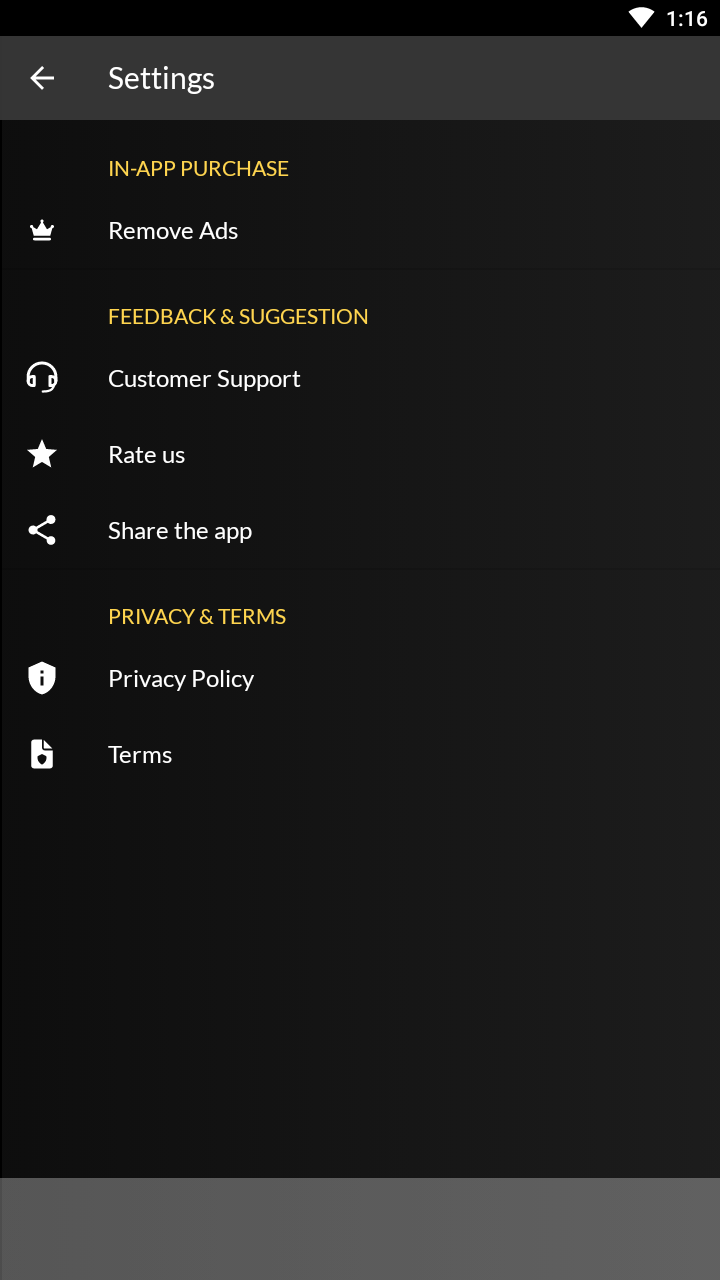The width and height of the screenshot is (720, 1280).
Task: Tap the navigation bar at the bottom
Action: (x=360, y=1230)
